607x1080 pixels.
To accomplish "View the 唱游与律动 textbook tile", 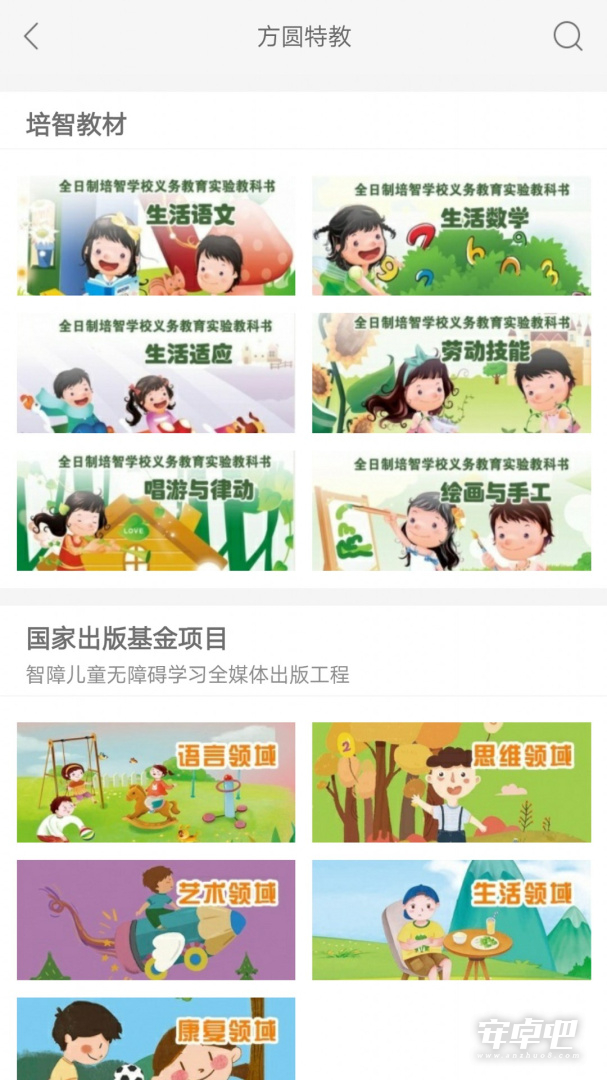I will 156,510.
